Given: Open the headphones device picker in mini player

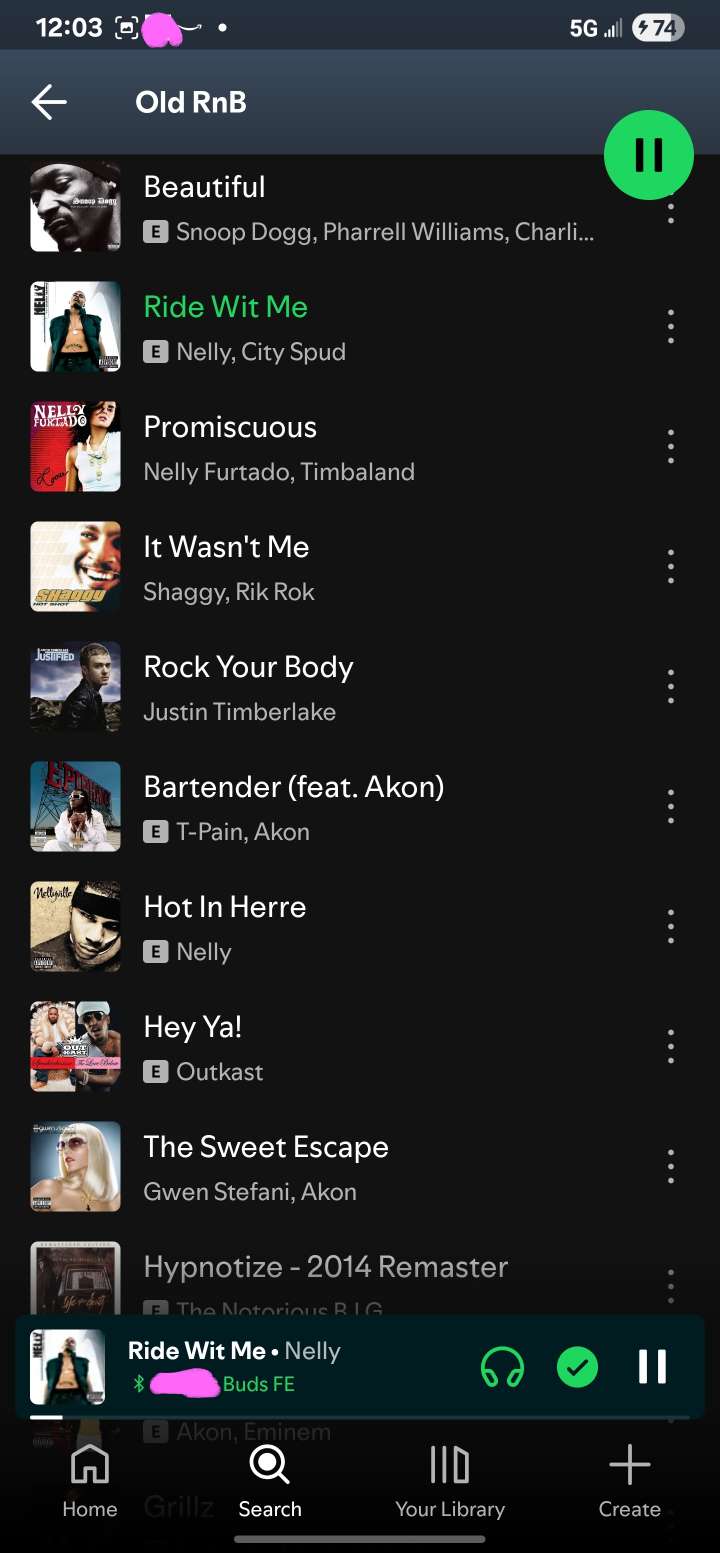Looking at the screenshot, I should tap(503, 1367).
